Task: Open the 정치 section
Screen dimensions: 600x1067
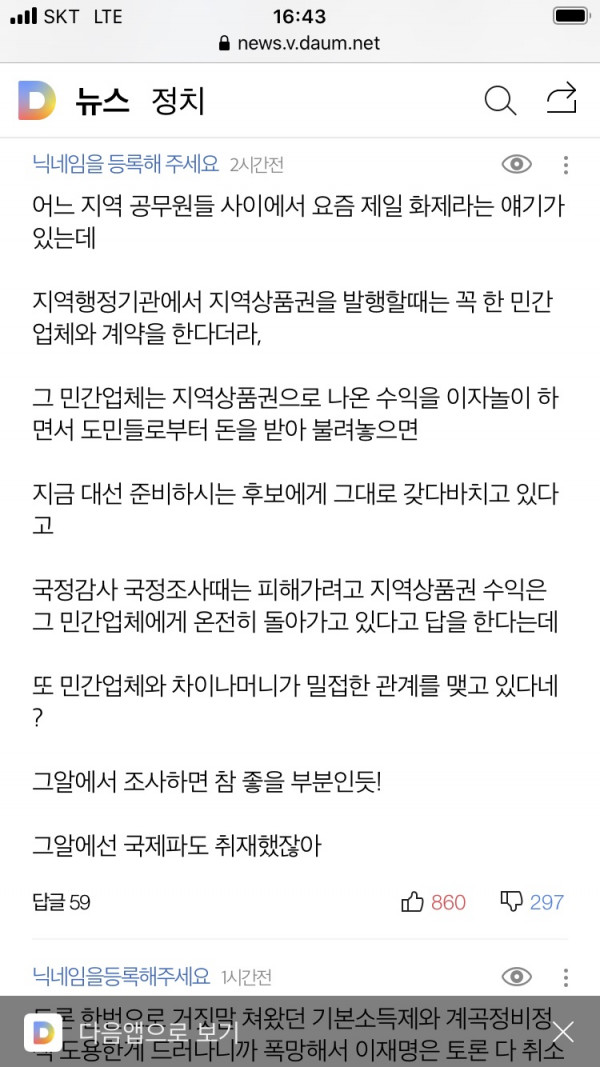Action: pos(178,101)
